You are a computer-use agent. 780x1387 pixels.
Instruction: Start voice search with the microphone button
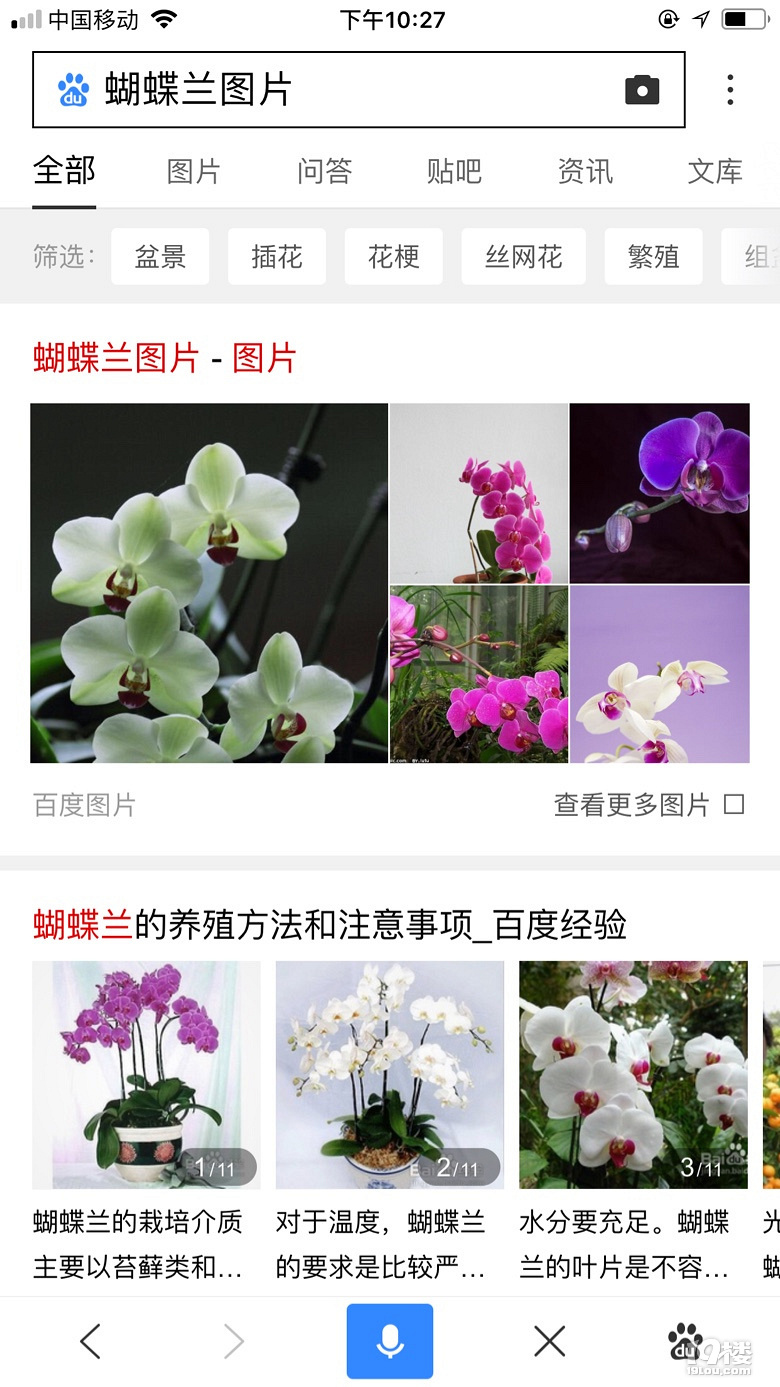(390, 1341)
